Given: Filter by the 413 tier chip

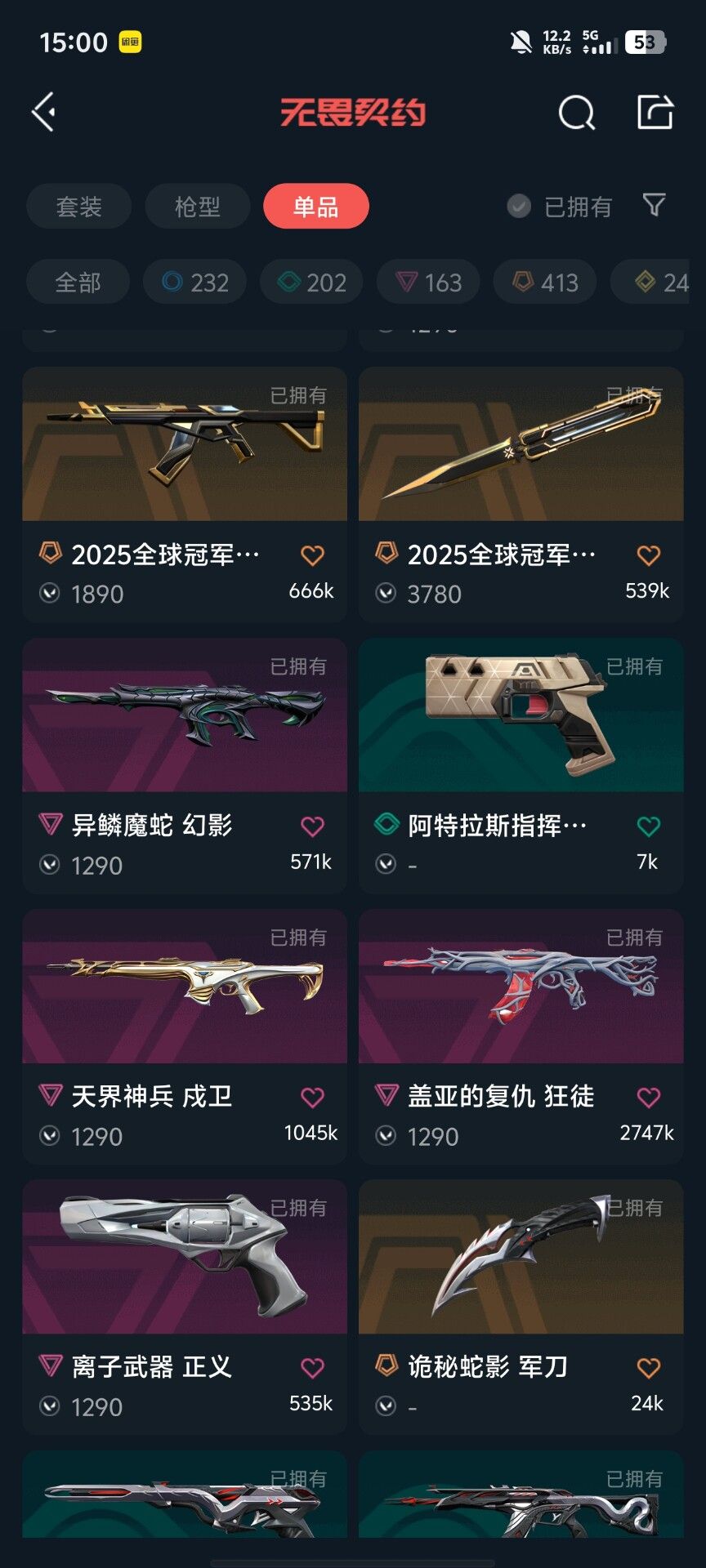Looking at the screenshot, I should [545, 283].
